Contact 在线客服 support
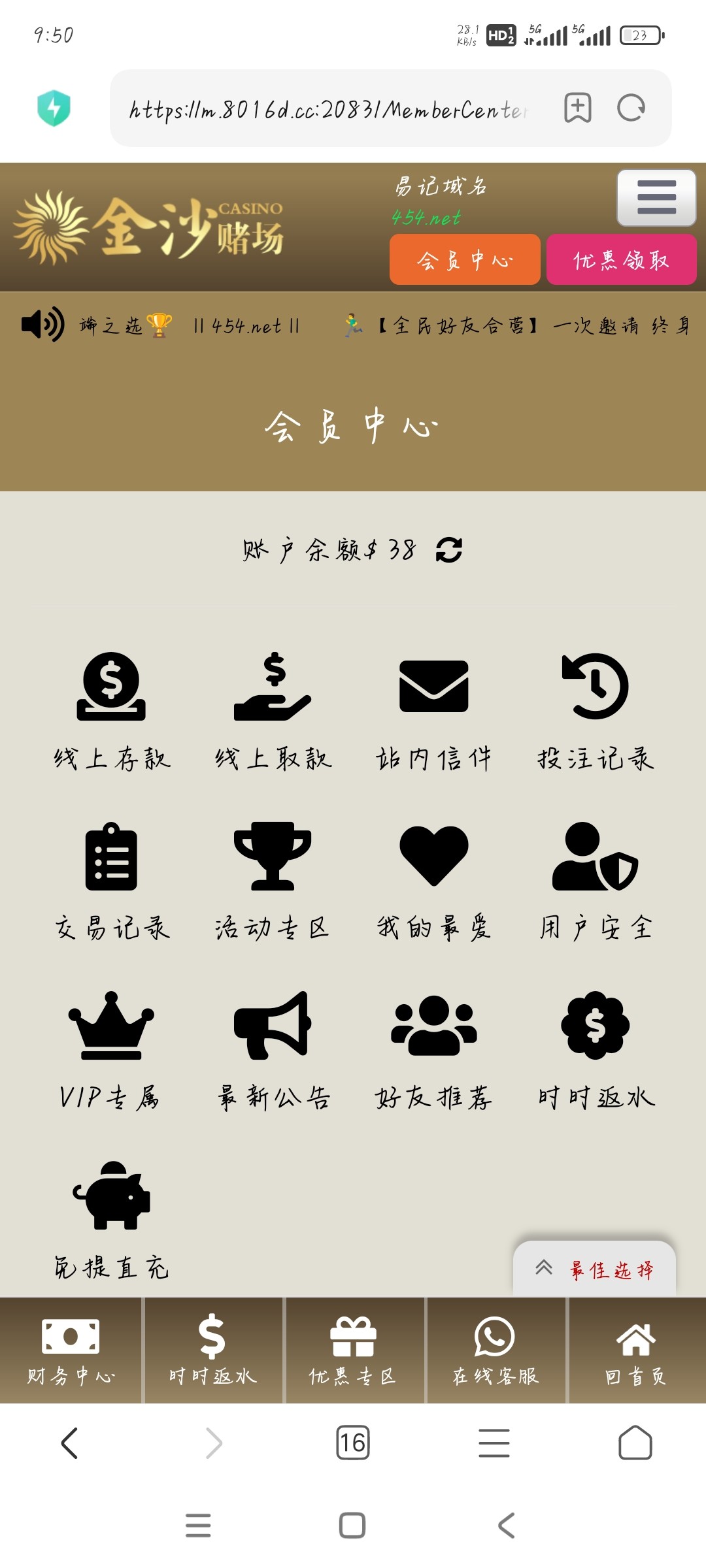The width and height of the screenshot is (706, 1568). pyautogui.click(x=495, y=1350)
